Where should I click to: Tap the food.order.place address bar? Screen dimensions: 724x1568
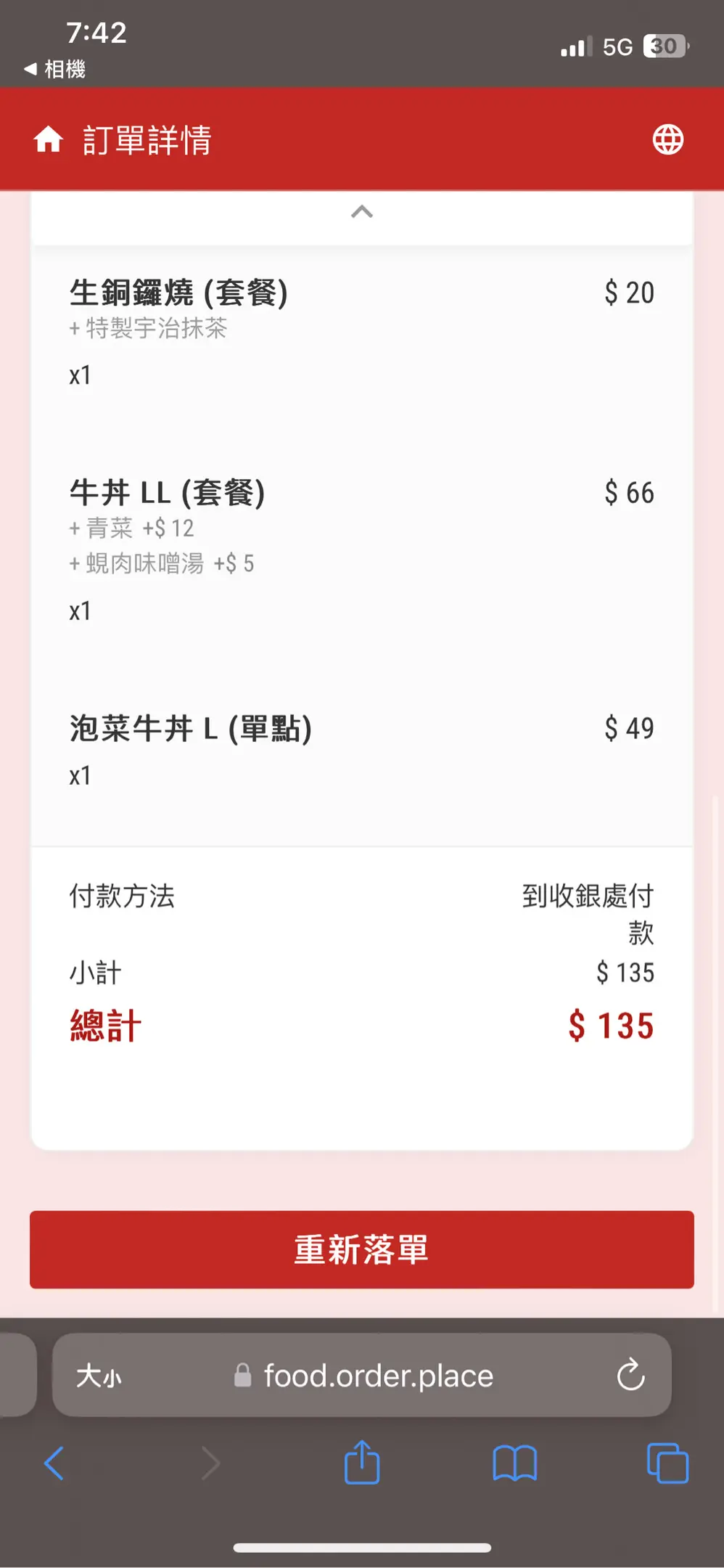click(x=377, y=1376)
